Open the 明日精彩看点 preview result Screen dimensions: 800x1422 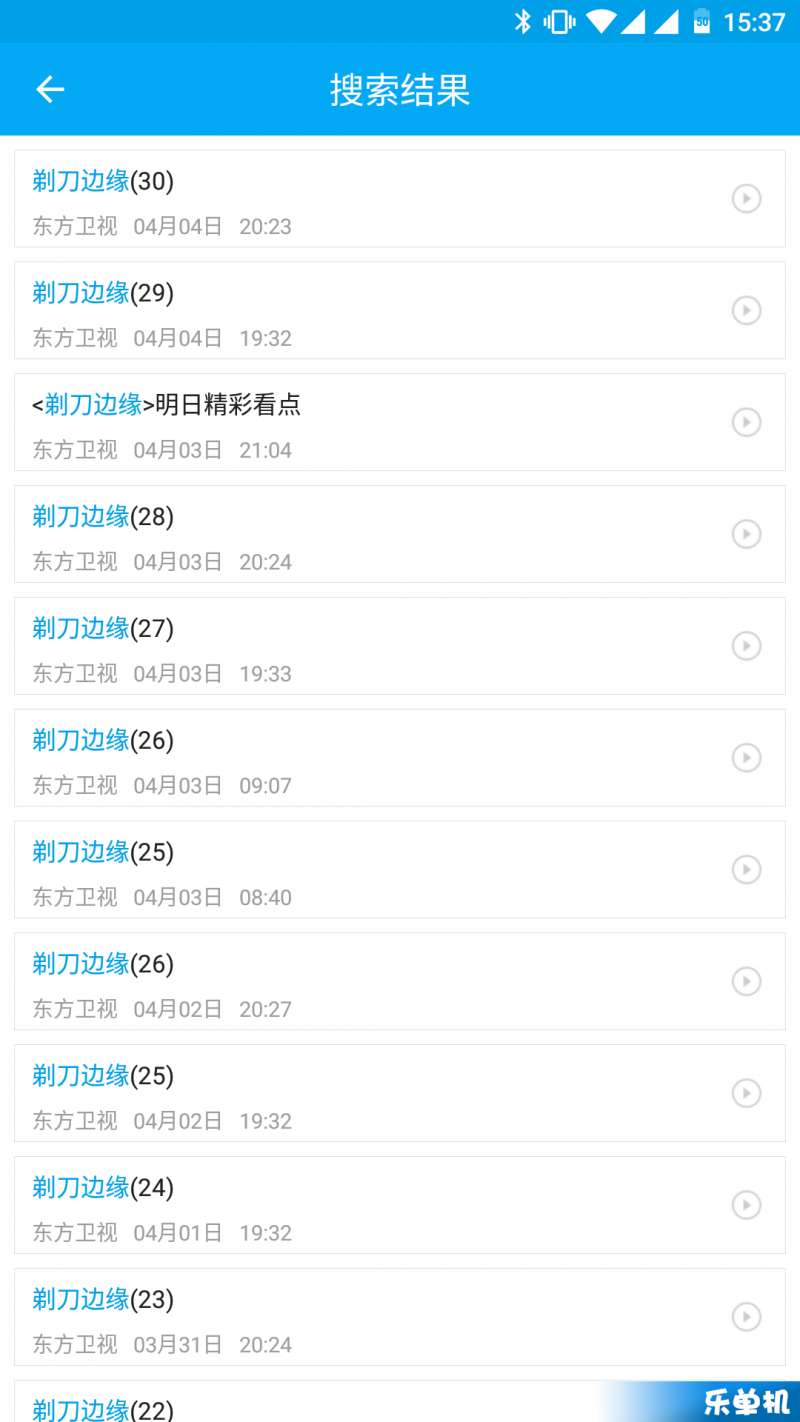[400, 423]
